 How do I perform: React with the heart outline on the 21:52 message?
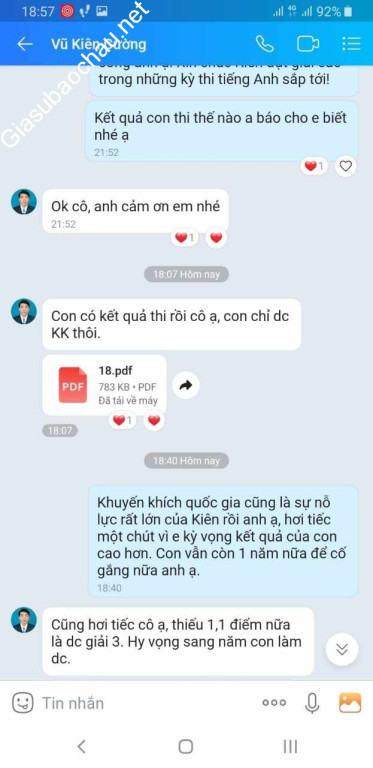[x=346, y=167]
